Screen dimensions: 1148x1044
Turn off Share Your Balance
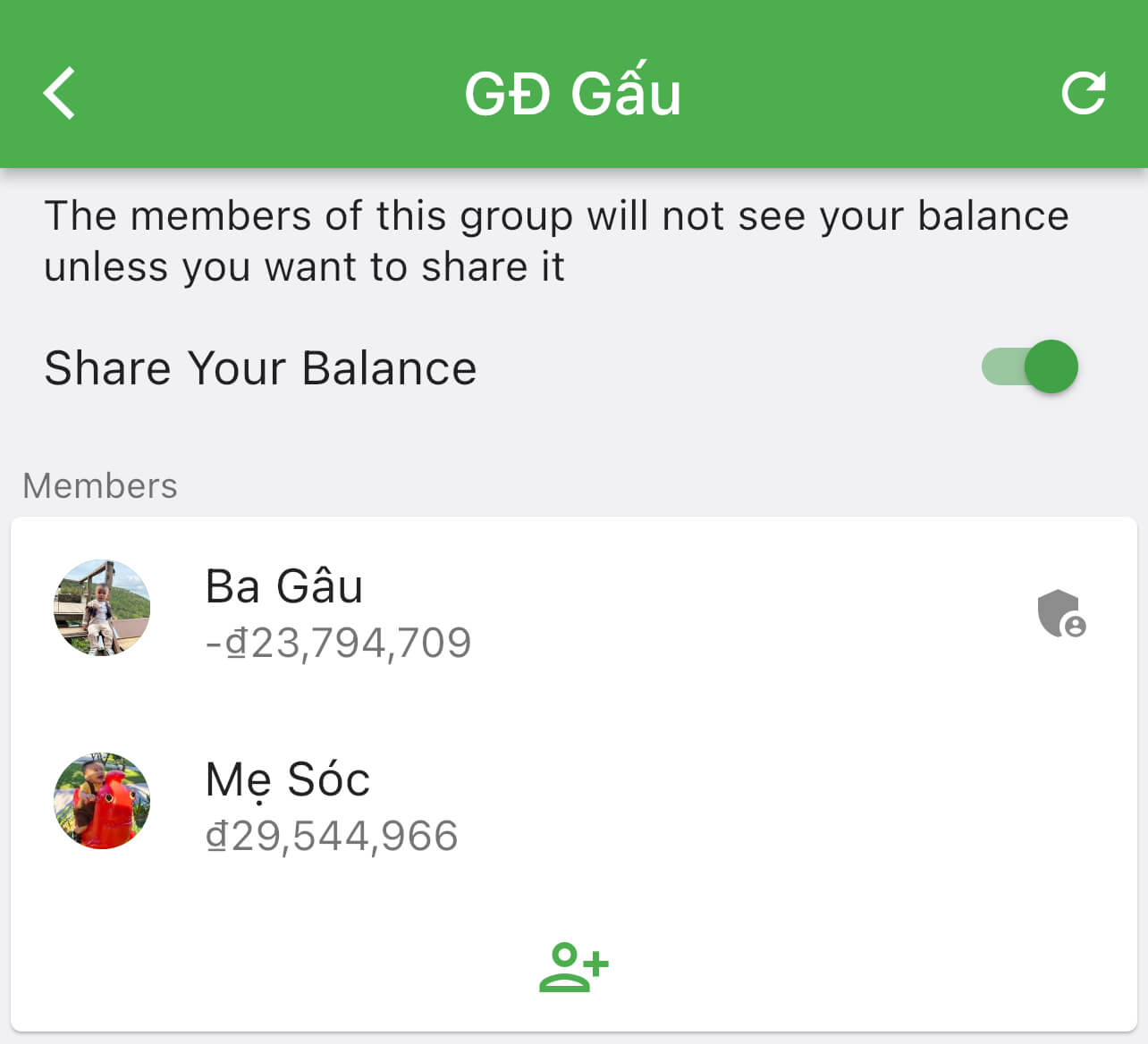pos(1030,367)
